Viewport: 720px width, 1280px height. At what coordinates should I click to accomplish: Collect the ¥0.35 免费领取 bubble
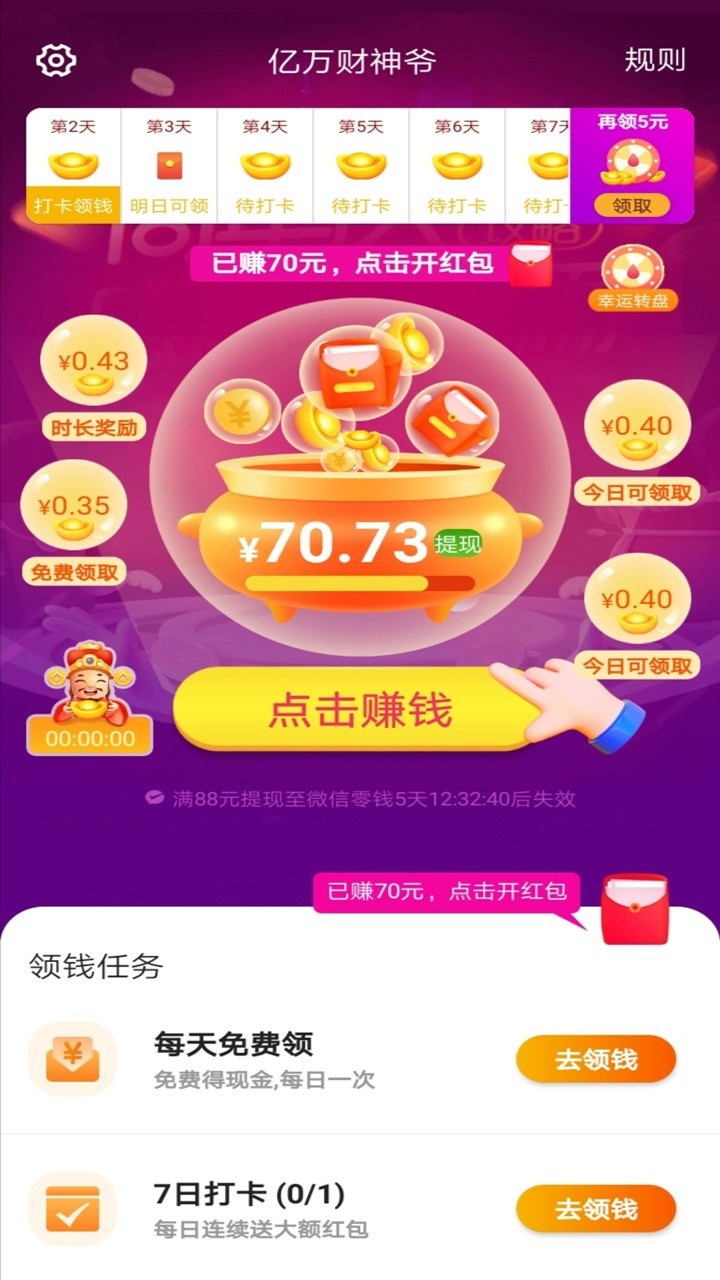pyautogui.click(x=74, y=520)
